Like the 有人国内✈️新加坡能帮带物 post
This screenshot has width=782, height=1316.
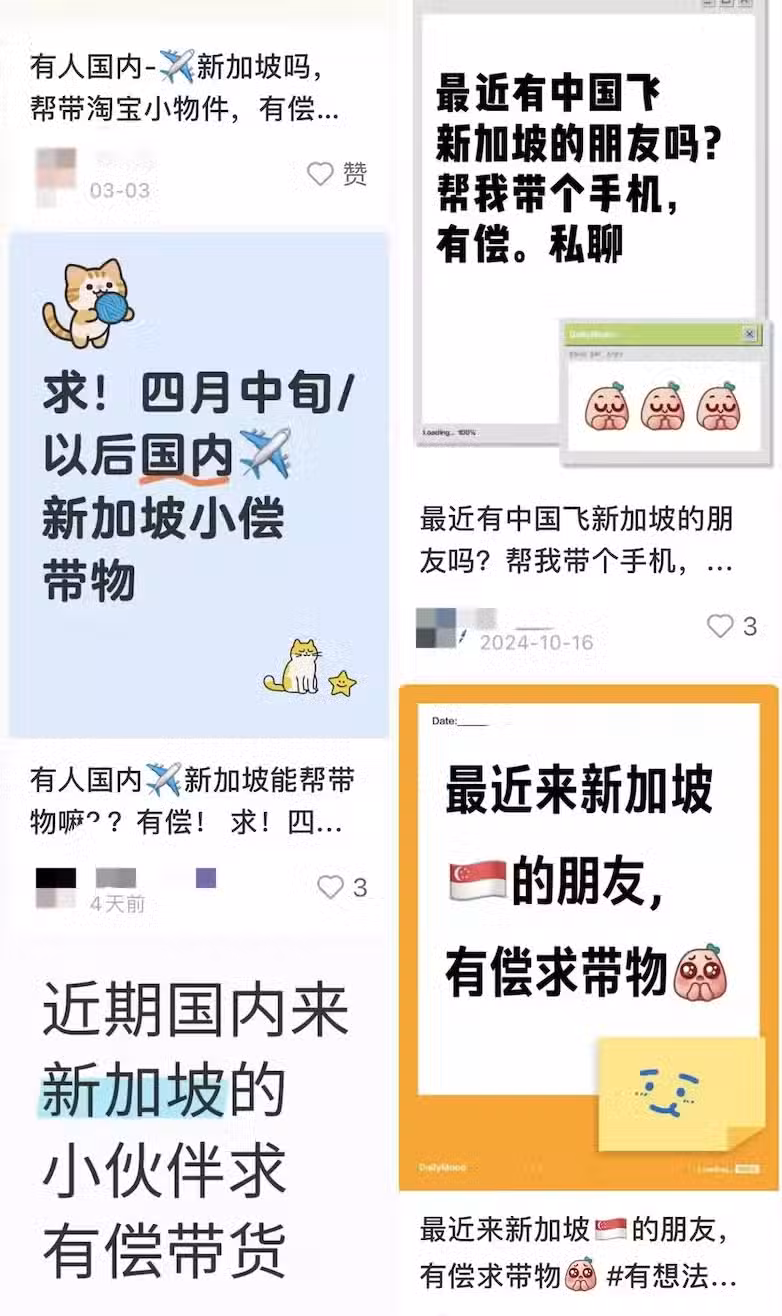(331, 886)
